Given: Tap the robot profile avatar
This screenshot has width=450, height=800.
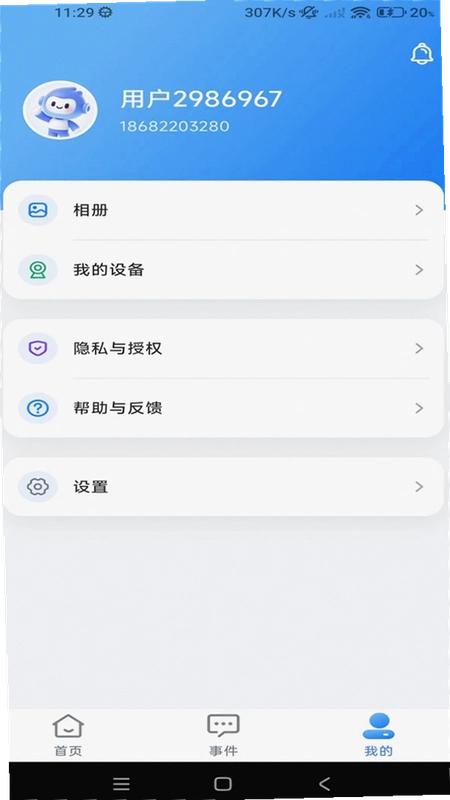Looking at the screenshot, I should [x=60, y=110].
